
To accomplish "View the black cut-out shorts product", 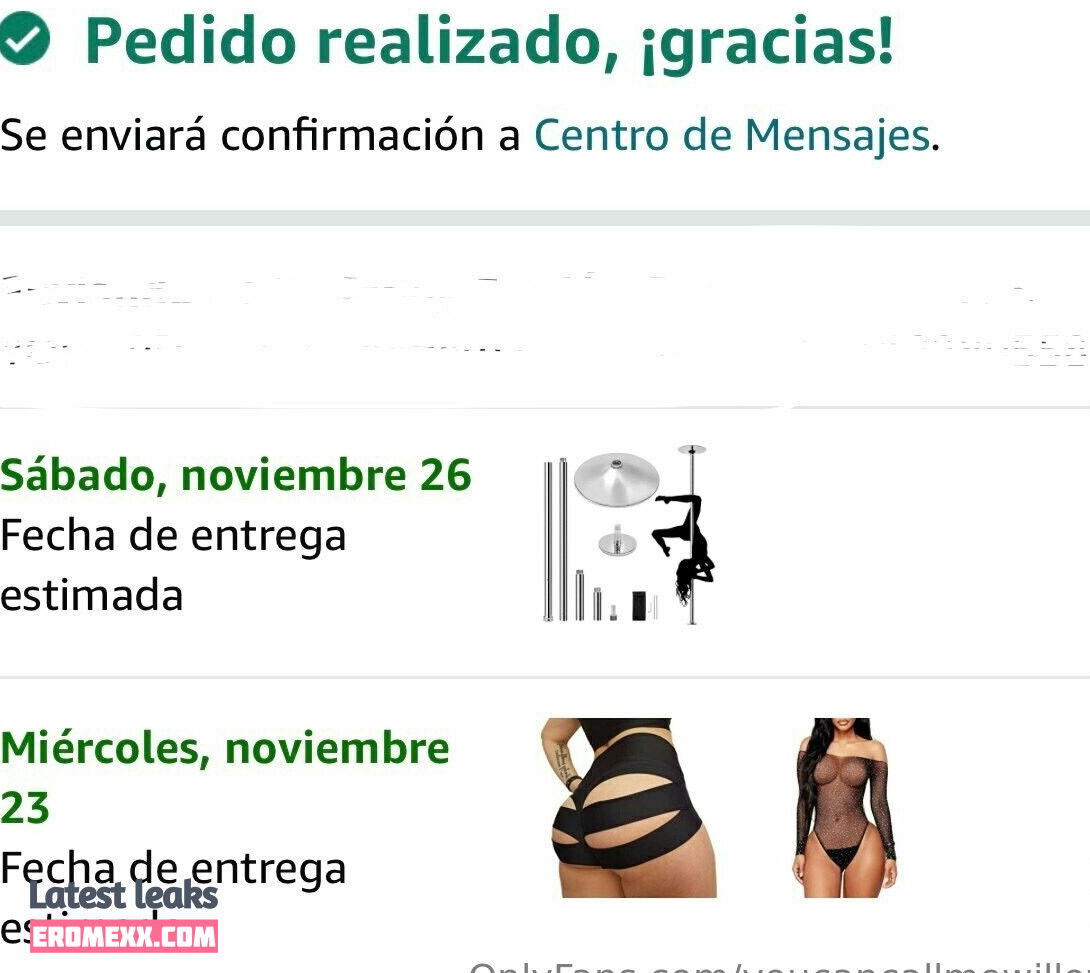I will [628, 807].
